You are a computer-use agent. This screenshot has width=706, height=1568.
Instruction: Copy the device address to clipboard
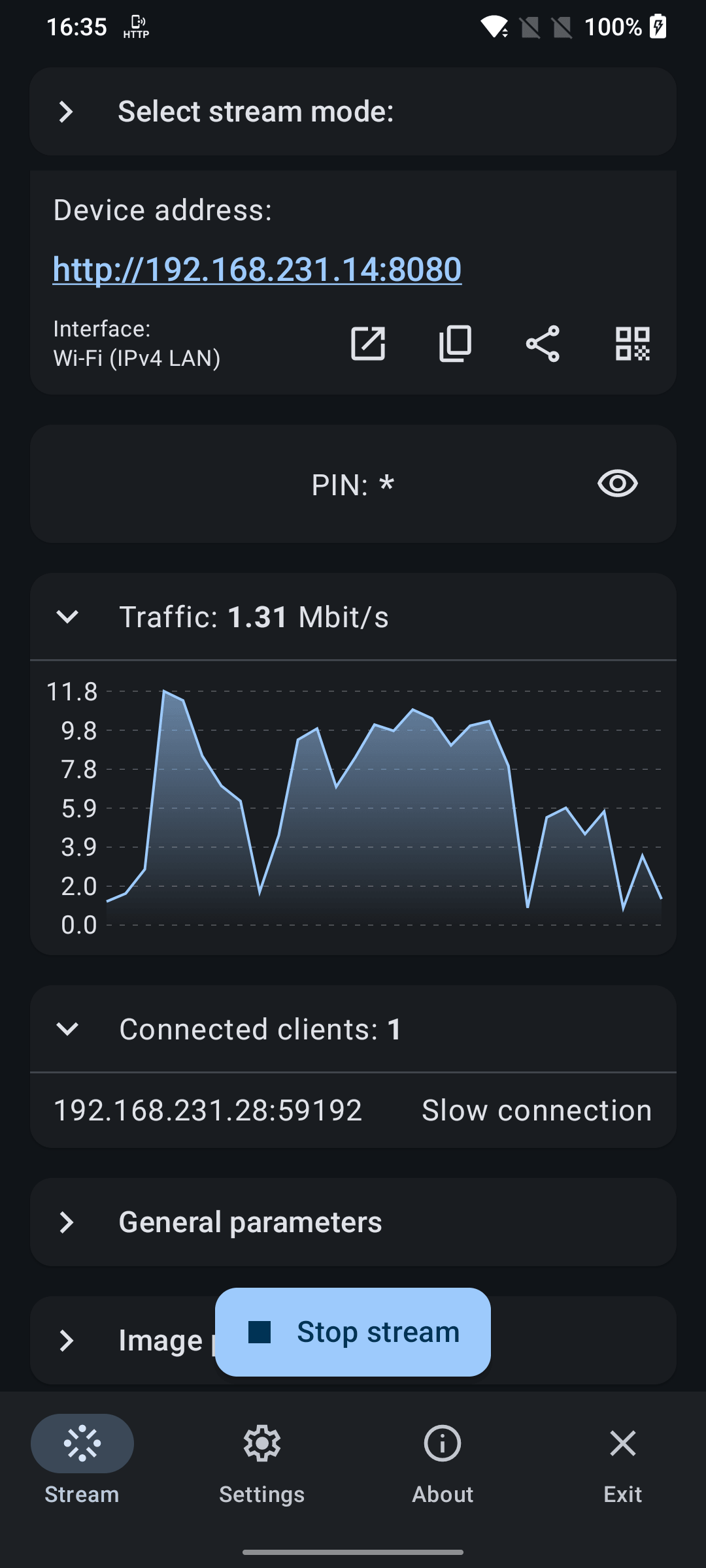[455, 344]
